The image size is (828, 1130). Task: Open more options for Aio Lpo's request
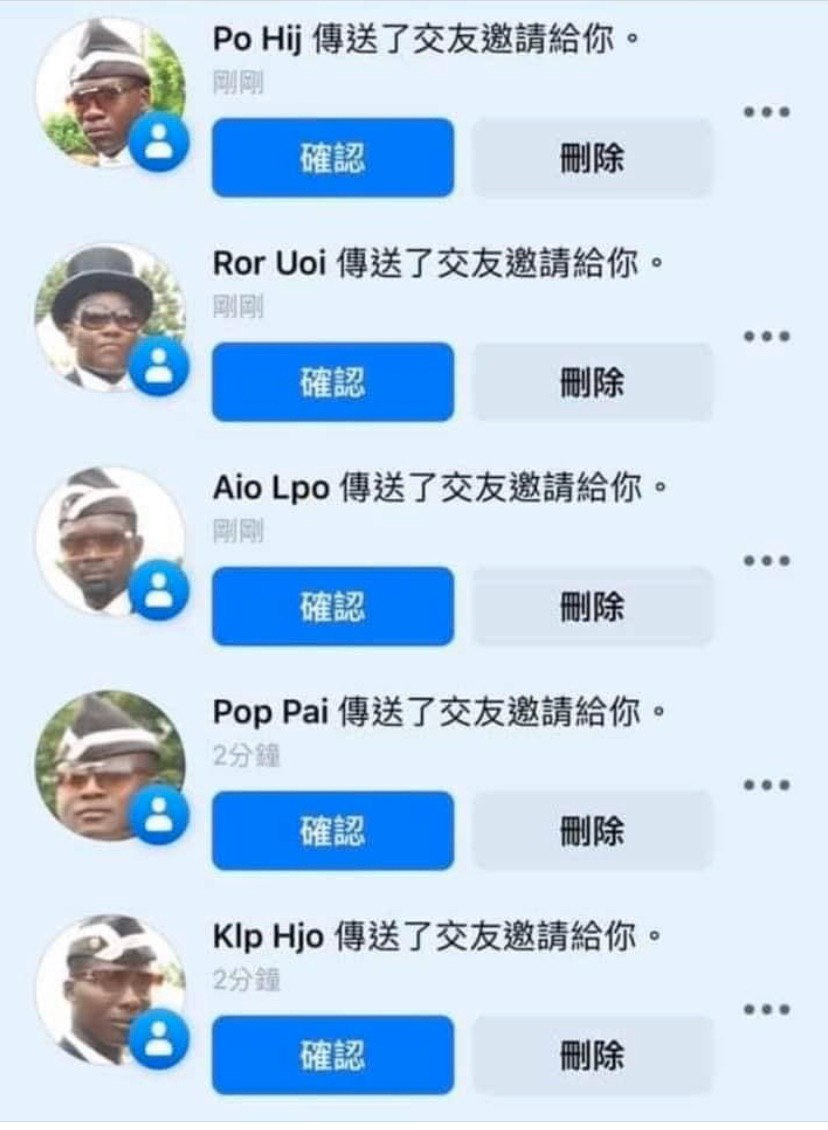766,561
